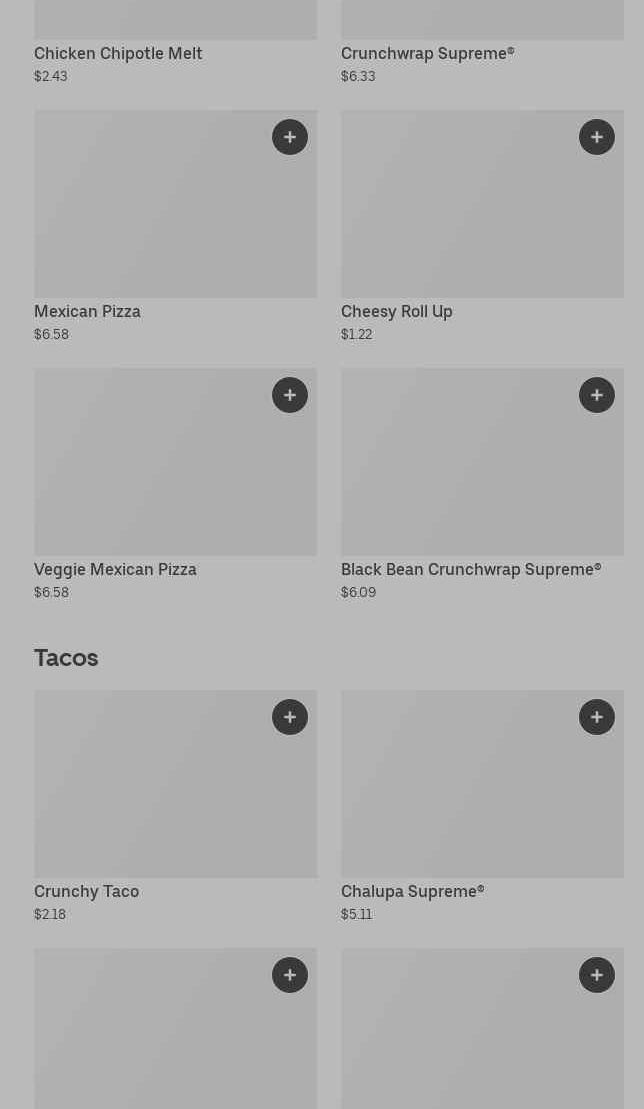Add Veggie Mexican Pizza to cart
This screenshot has width=644, height=1109.
290,395
